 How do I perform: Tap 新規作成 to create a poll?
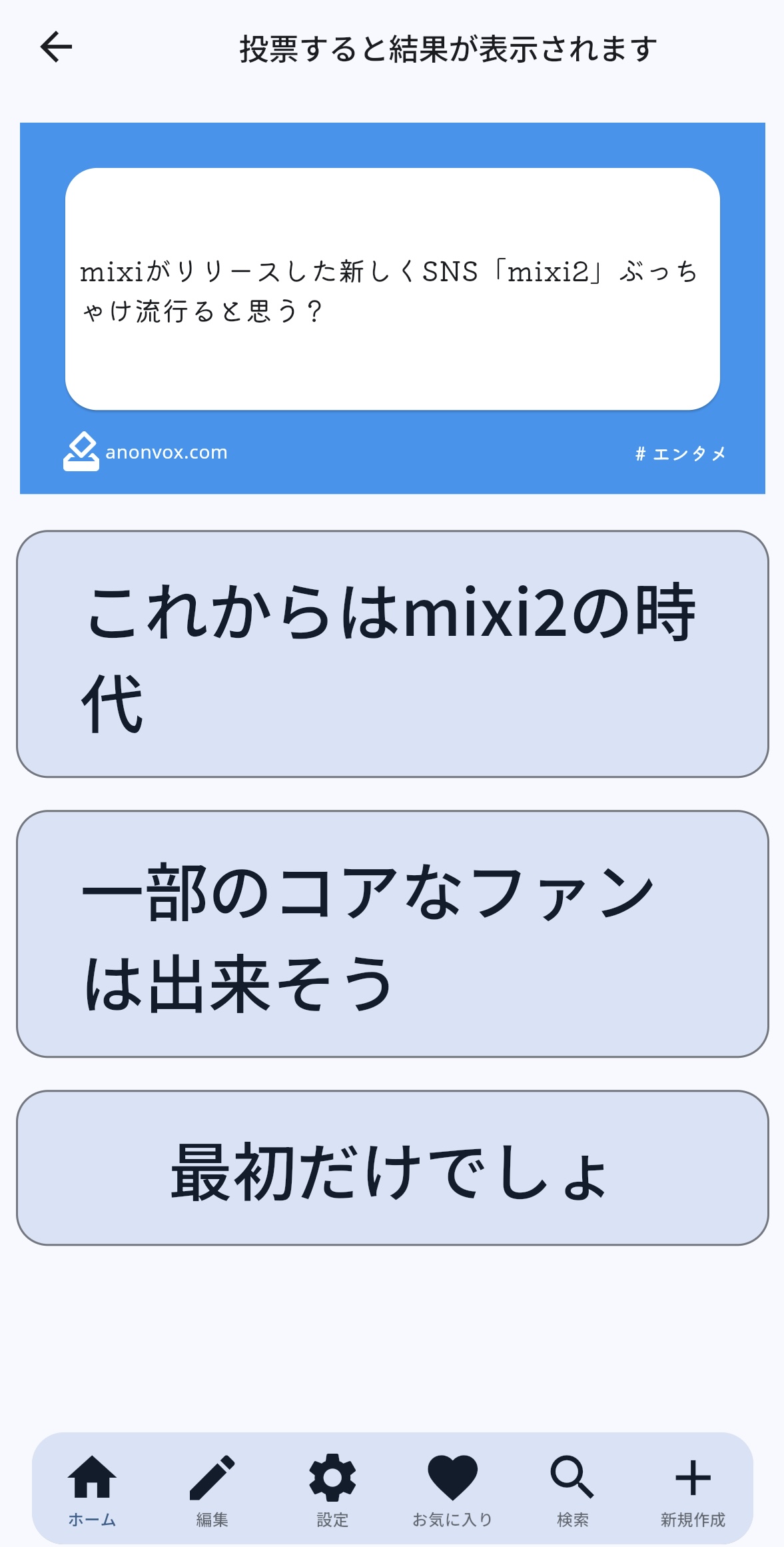(x=693, y=1489)
